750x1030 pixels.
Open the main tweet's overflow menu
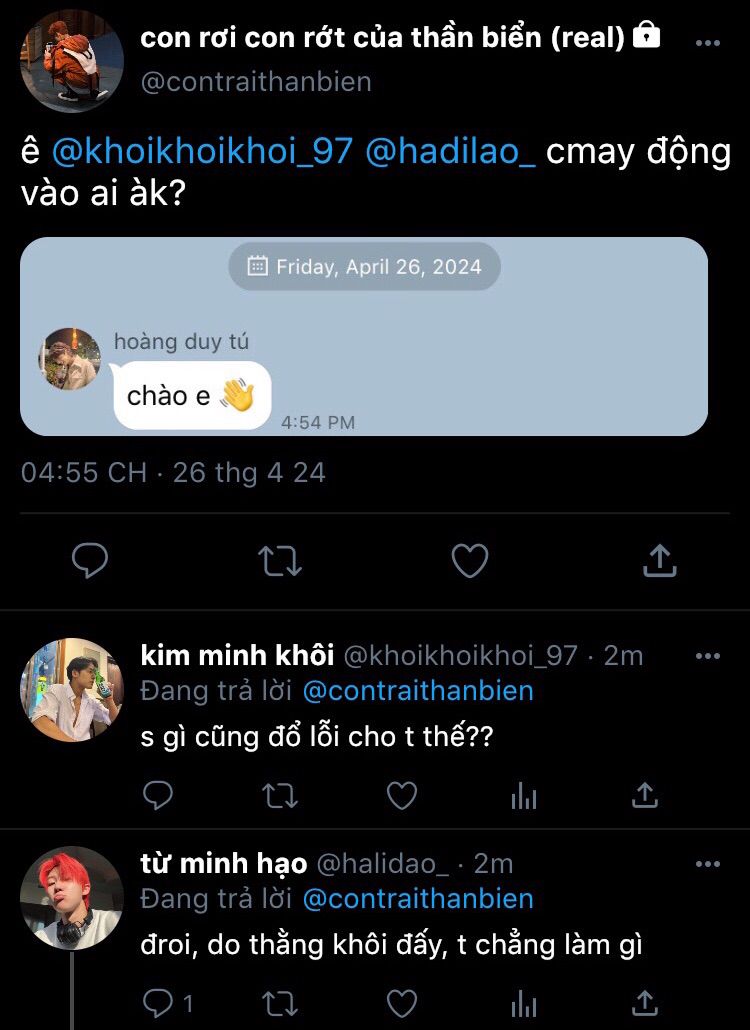coord(707,43)
